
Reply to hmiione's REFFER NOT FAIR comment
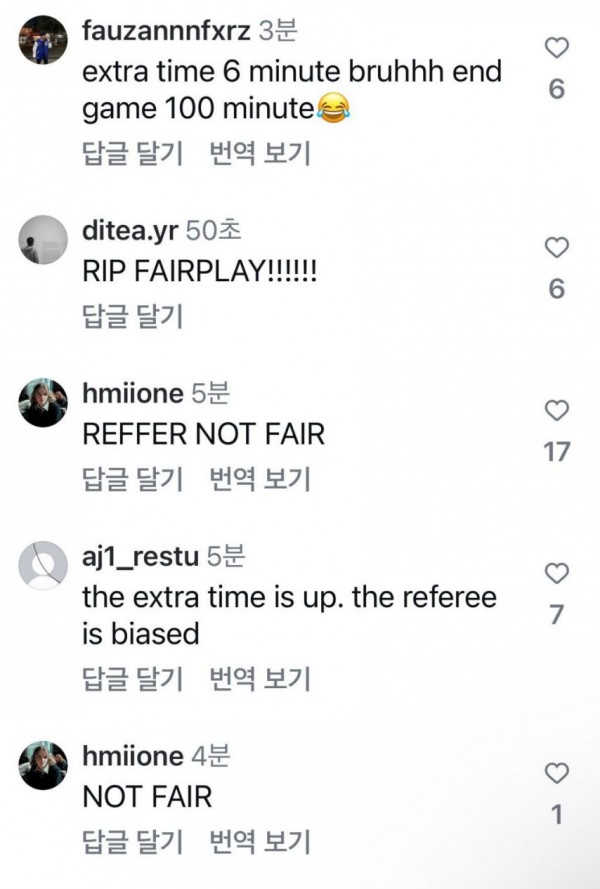(x=130, y=480)
